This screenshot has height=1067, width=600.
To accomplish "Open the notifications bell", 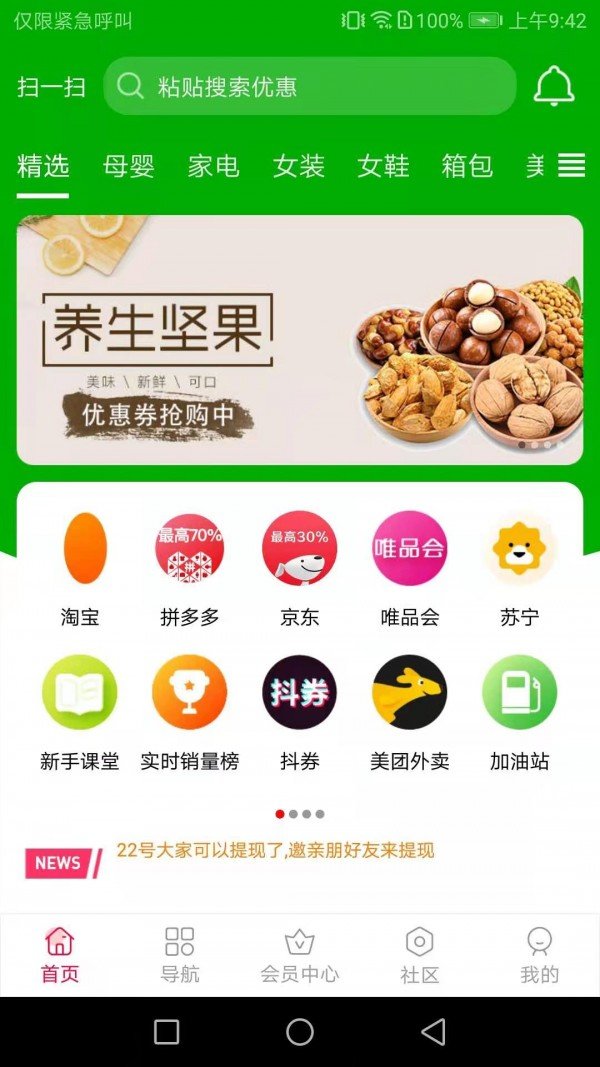I will point(553,87).
